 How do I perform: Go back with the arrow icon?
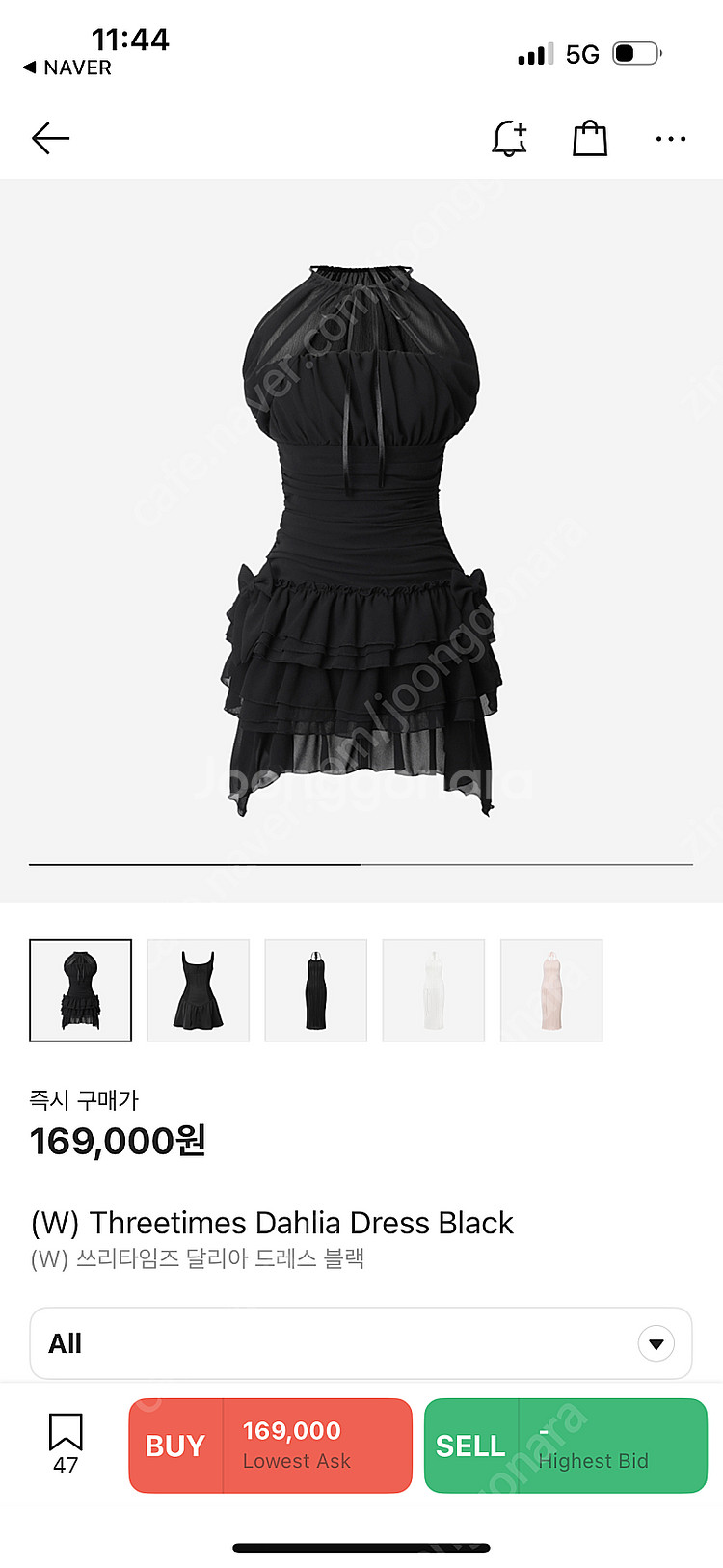tap(50, 139)
